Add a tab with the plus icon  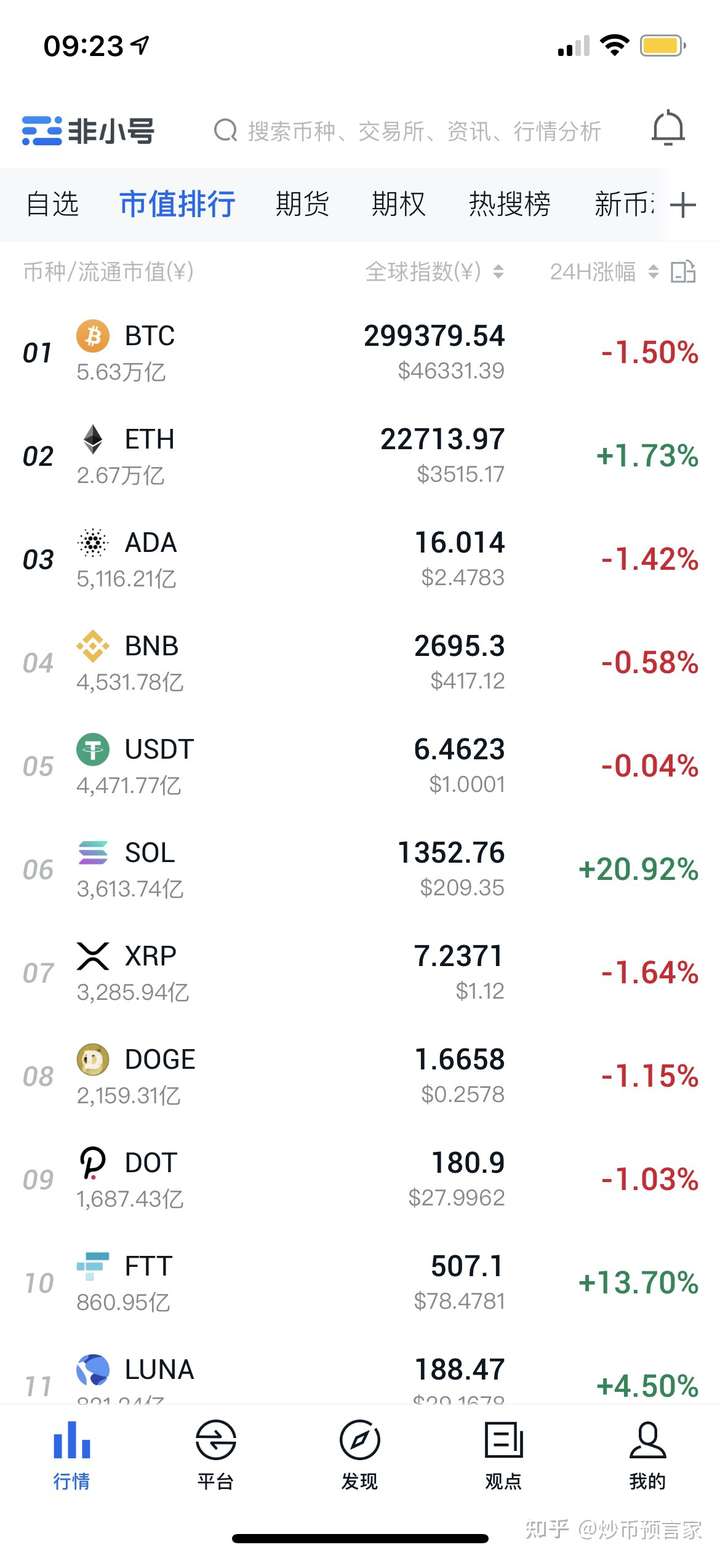click(x=683, y=205)
